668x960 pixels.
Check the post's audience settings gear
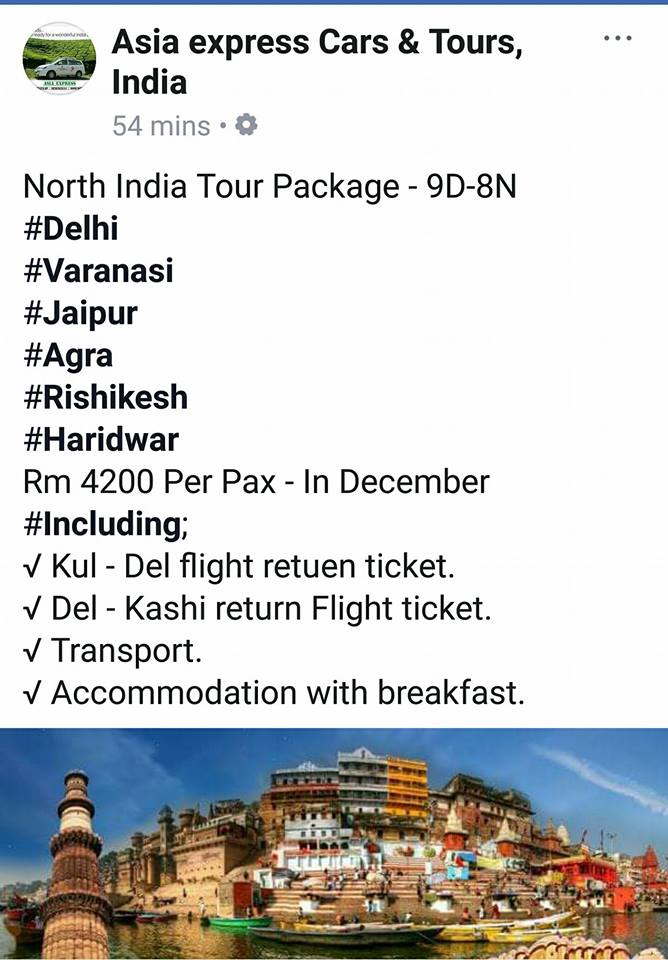pos(246,125)
